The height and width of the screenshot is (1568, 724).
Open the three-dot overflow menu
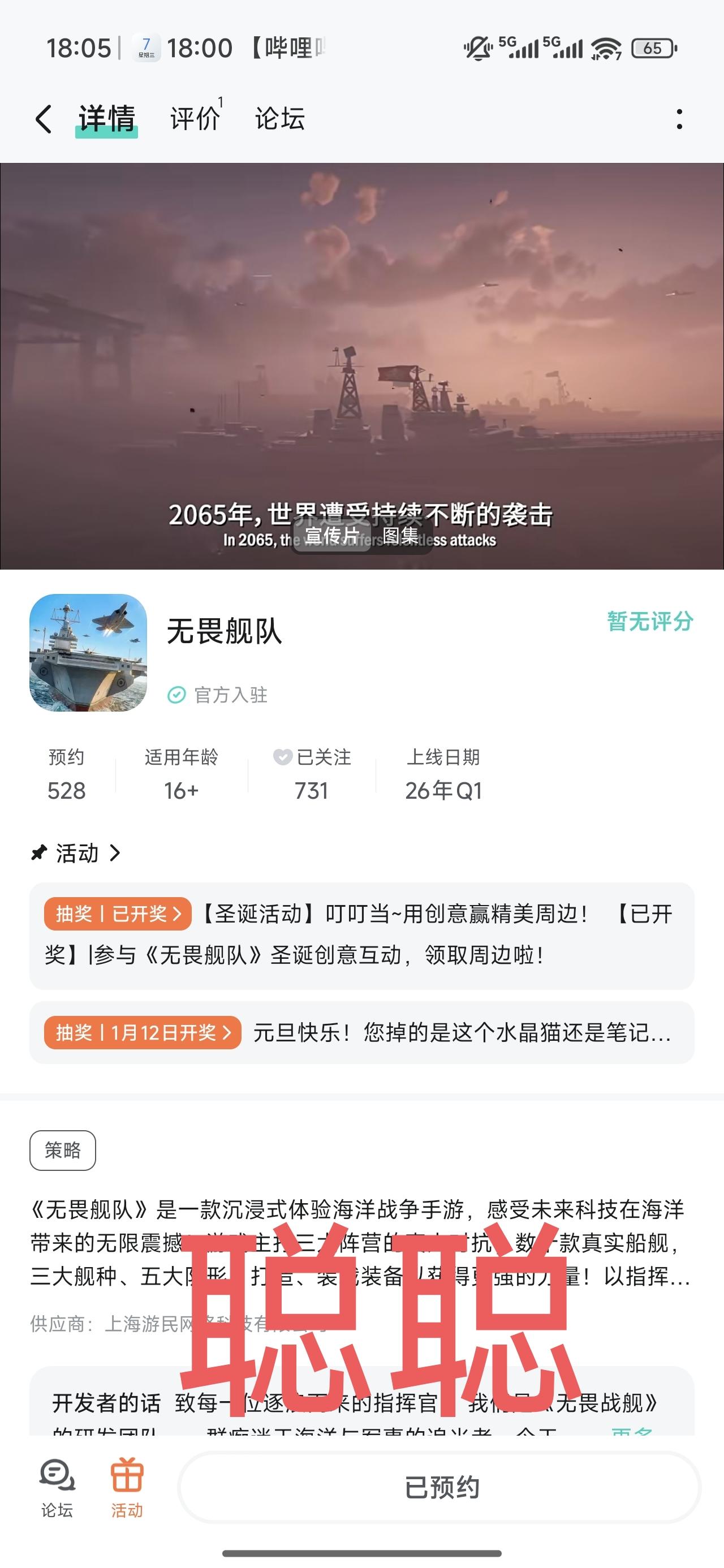[x=679, y=119]
